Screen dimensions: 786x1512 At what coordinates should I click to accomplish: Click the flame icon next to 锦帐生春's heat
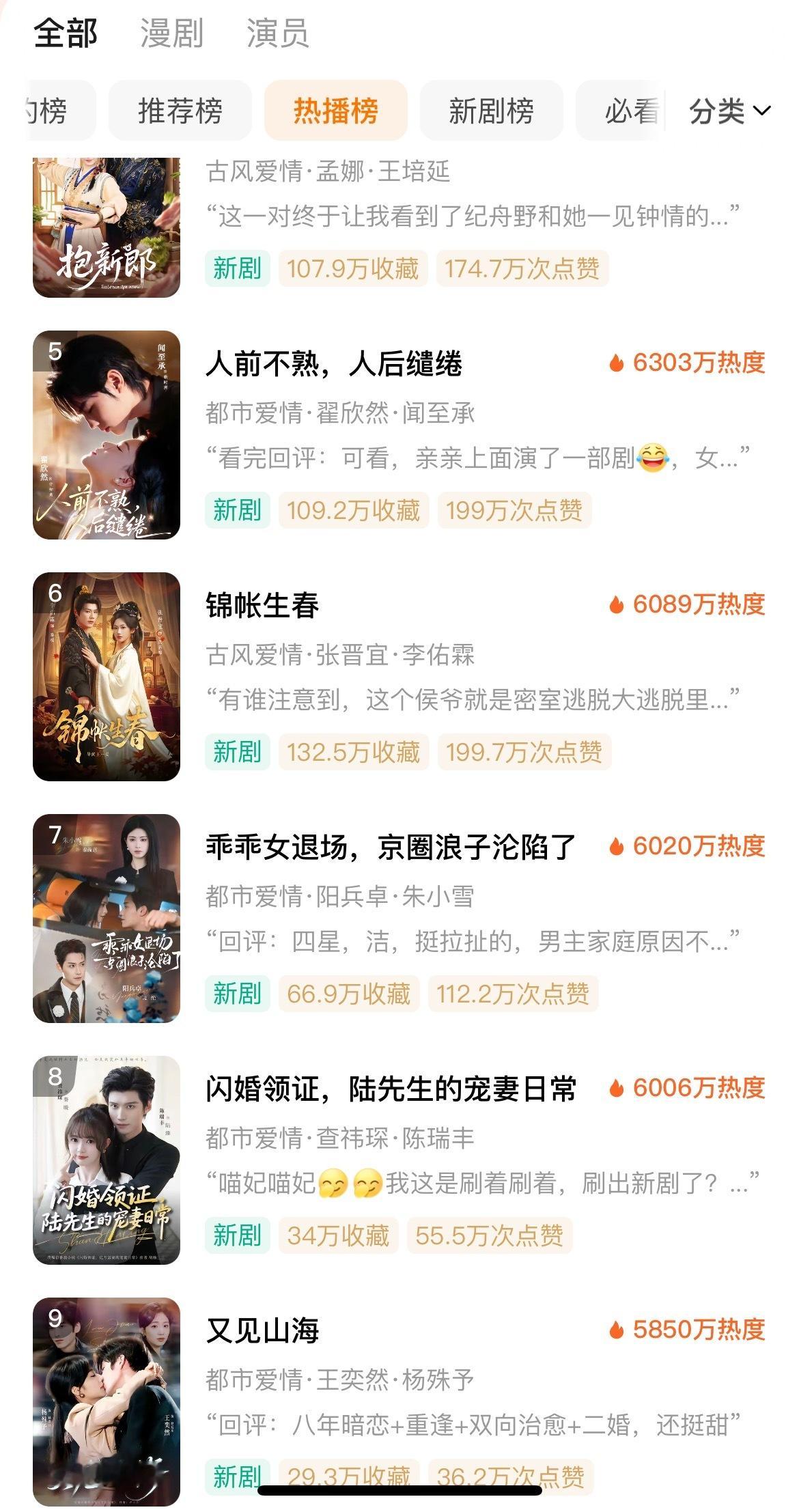coord(619,606)
